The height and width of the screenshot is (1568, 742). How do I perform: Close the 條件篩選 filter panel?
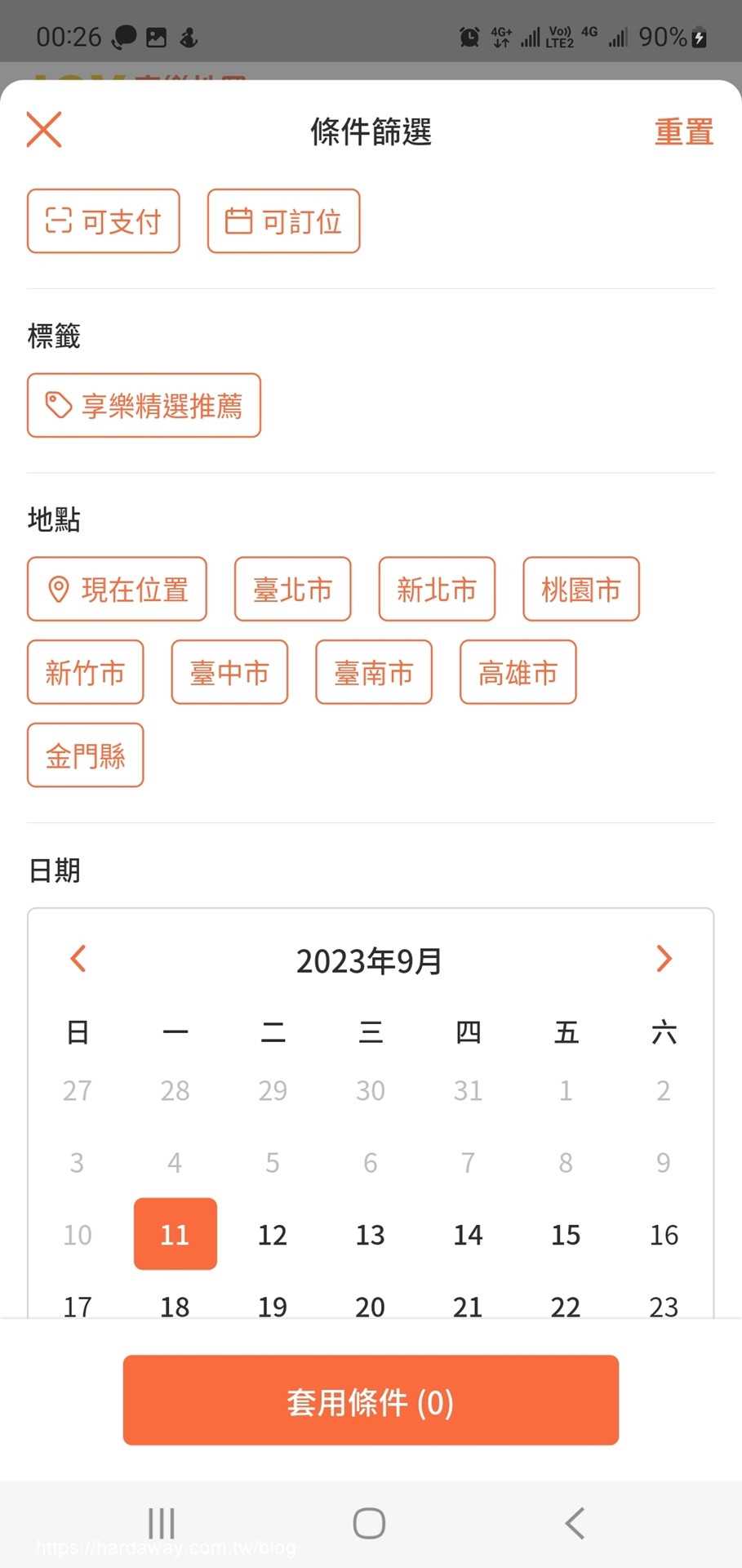[x=44, y=130]
